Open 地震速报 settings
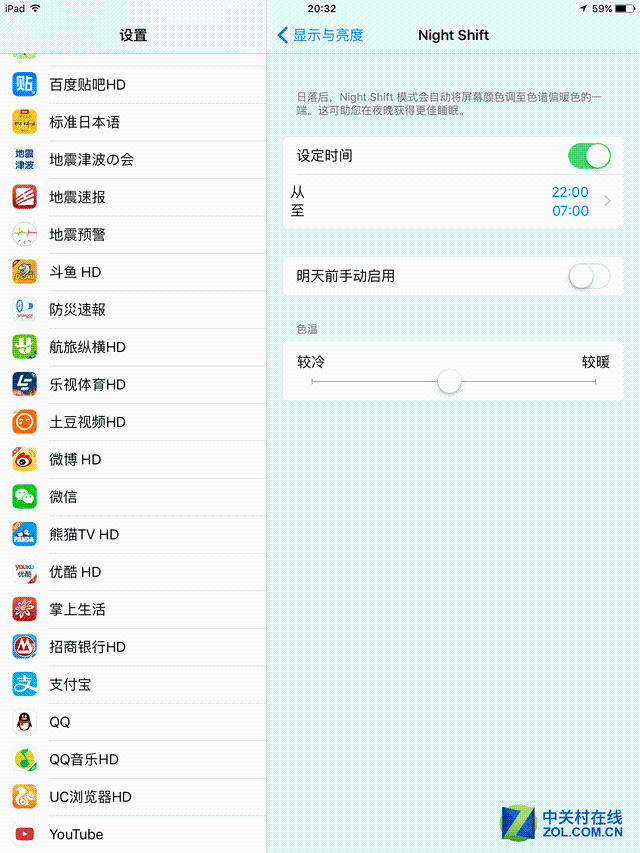 tap(133, 197)
